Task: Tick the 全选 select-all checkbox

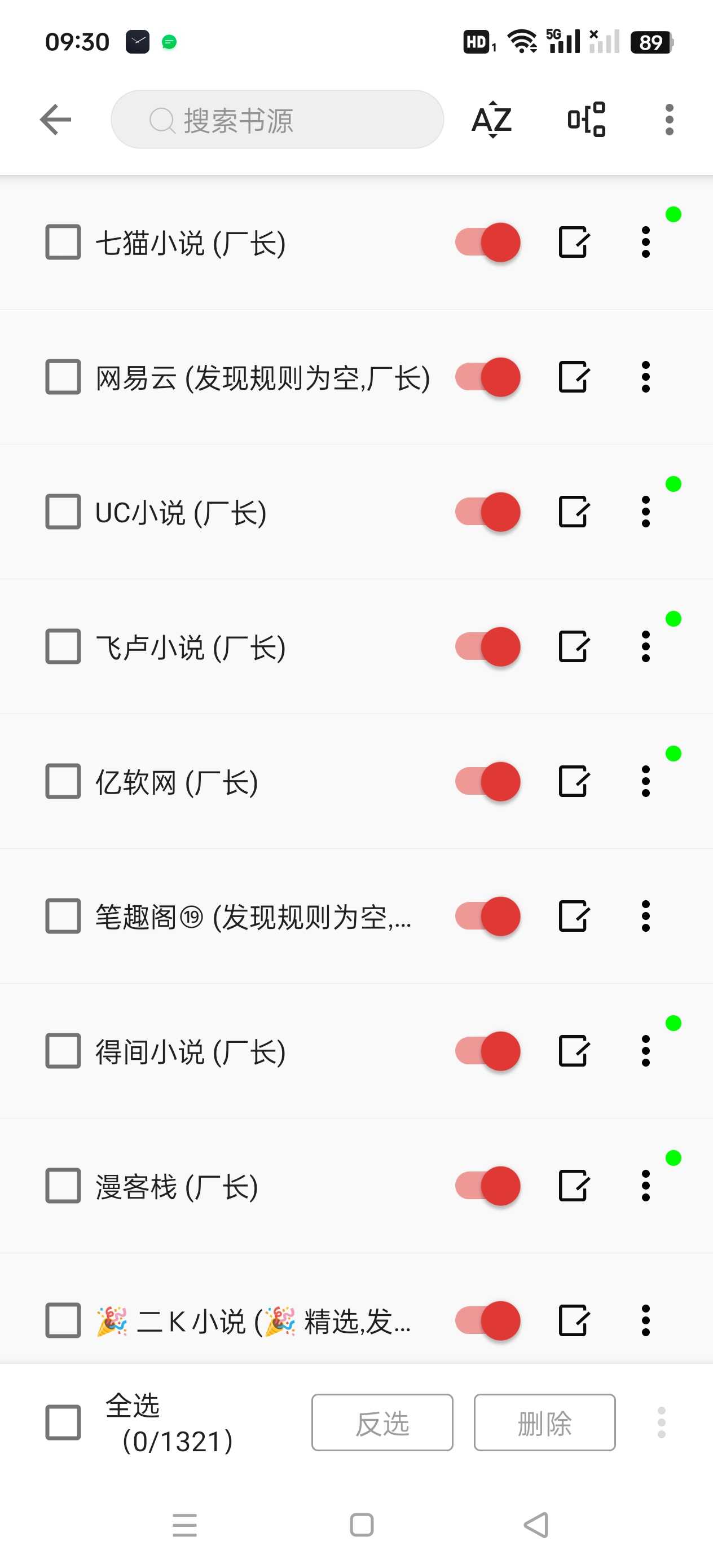Action: 63,1422
